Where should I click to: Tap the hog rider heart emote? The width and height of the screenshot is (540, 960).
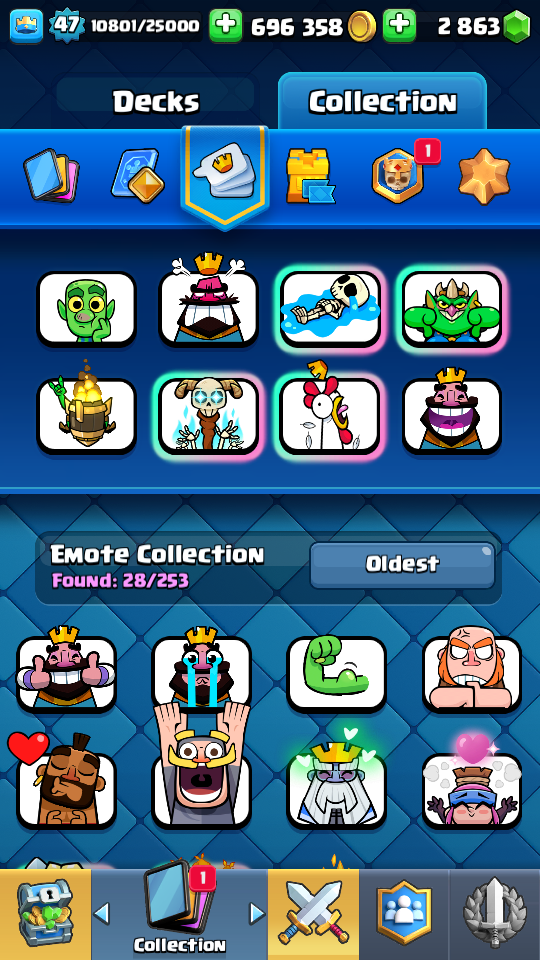(x=61, y=781)
